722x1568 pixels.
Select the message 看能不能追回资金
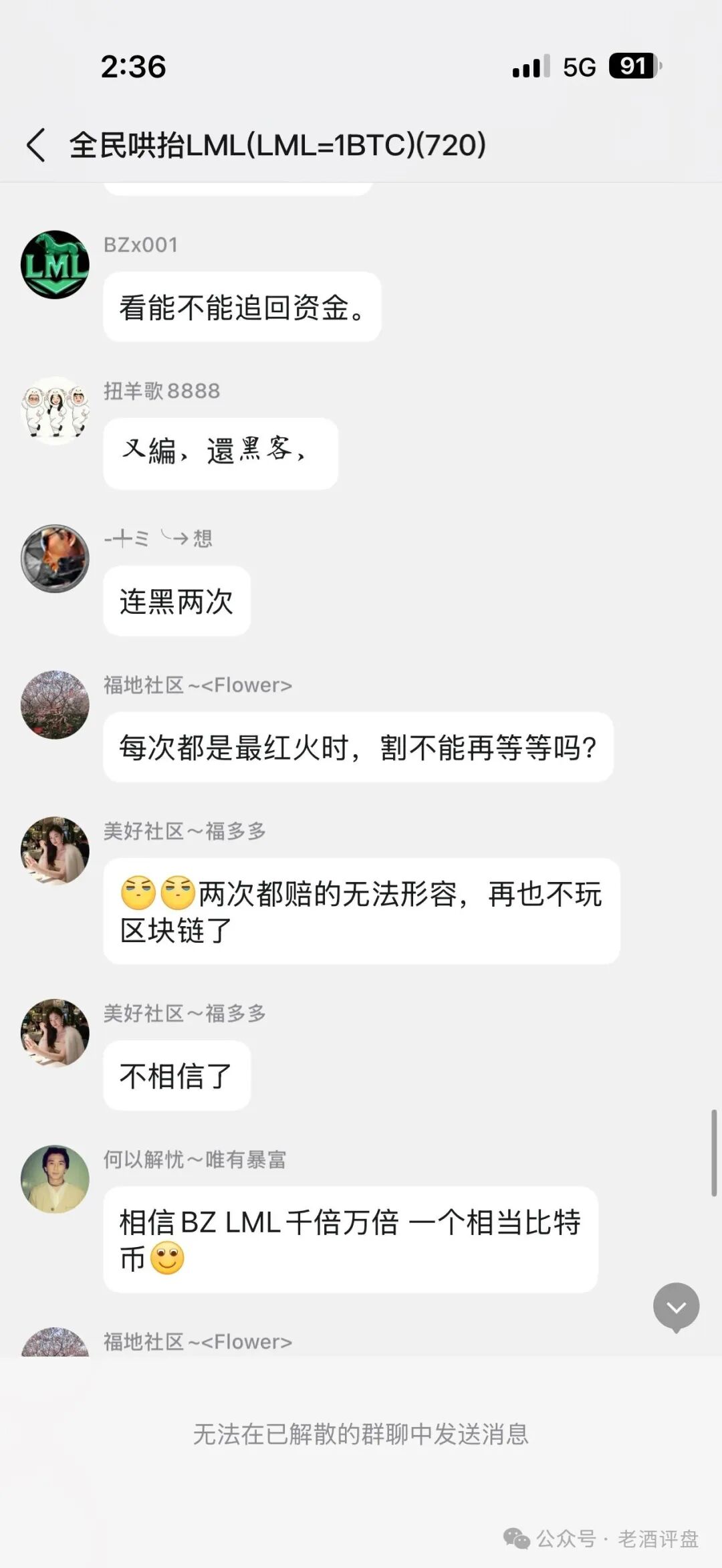(242, 306)
